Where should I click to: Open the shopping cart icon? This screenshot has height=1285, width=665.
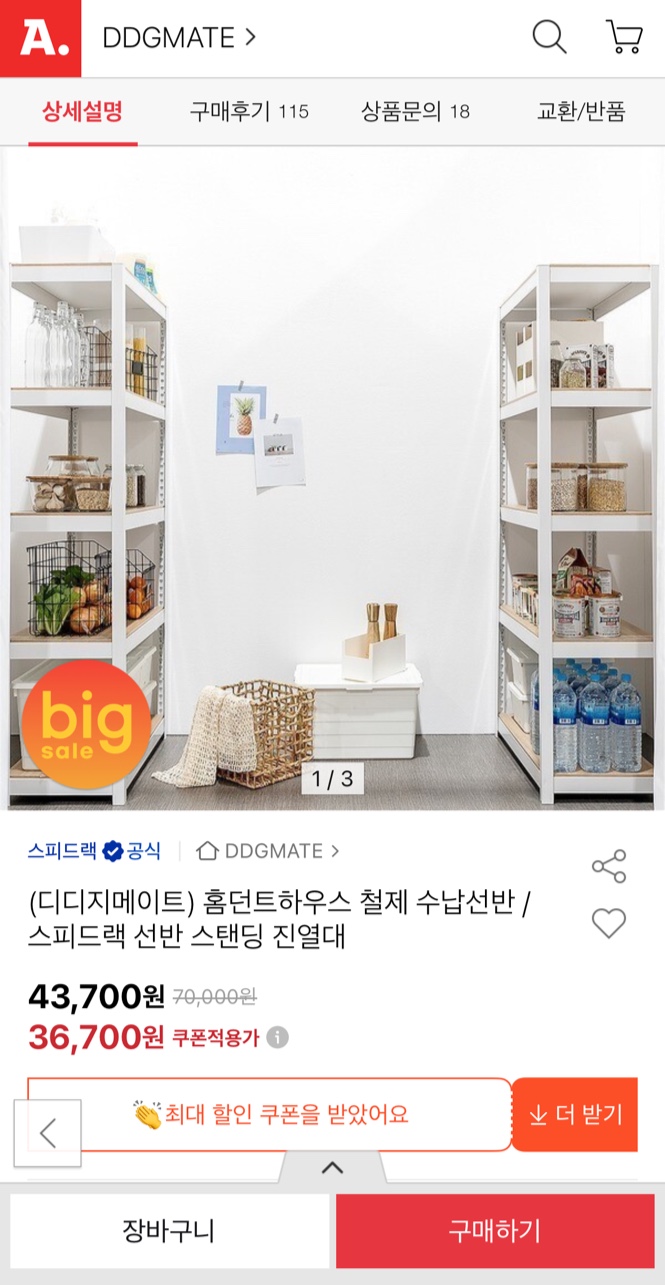point(624,38)
